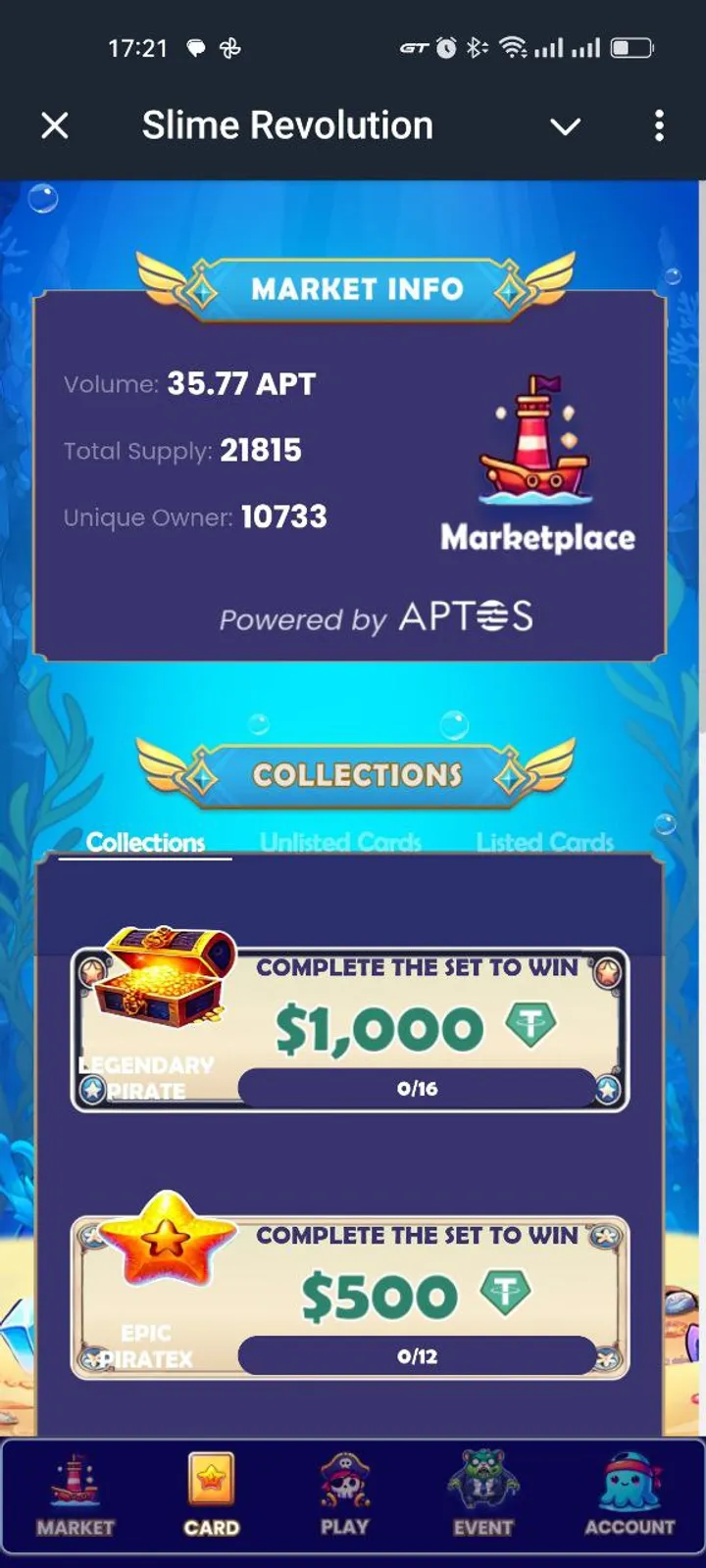
Task: Expand the dropdown chevron in the header
Action: pyautogui.click(x=565, y=126)
